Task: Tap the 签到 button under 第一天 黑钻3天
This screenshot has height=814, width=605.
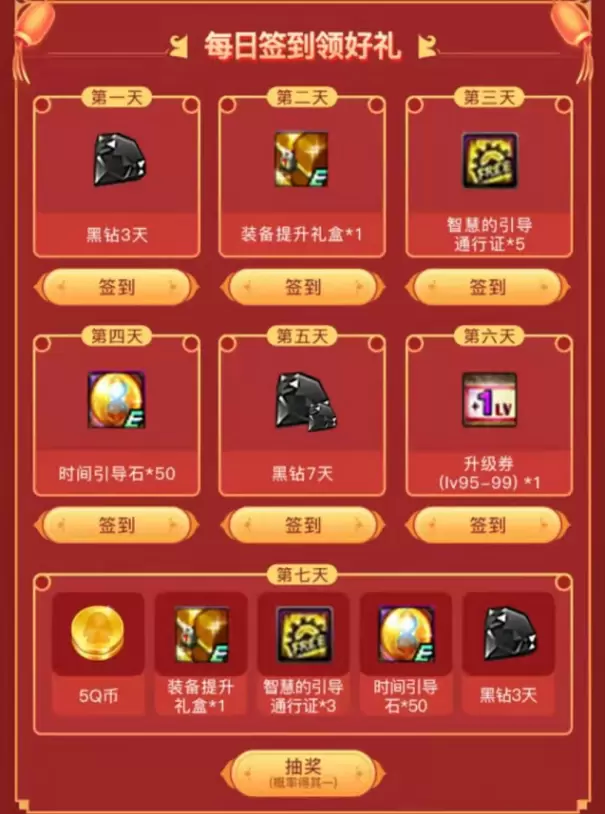Action: [x=116, y=288]
